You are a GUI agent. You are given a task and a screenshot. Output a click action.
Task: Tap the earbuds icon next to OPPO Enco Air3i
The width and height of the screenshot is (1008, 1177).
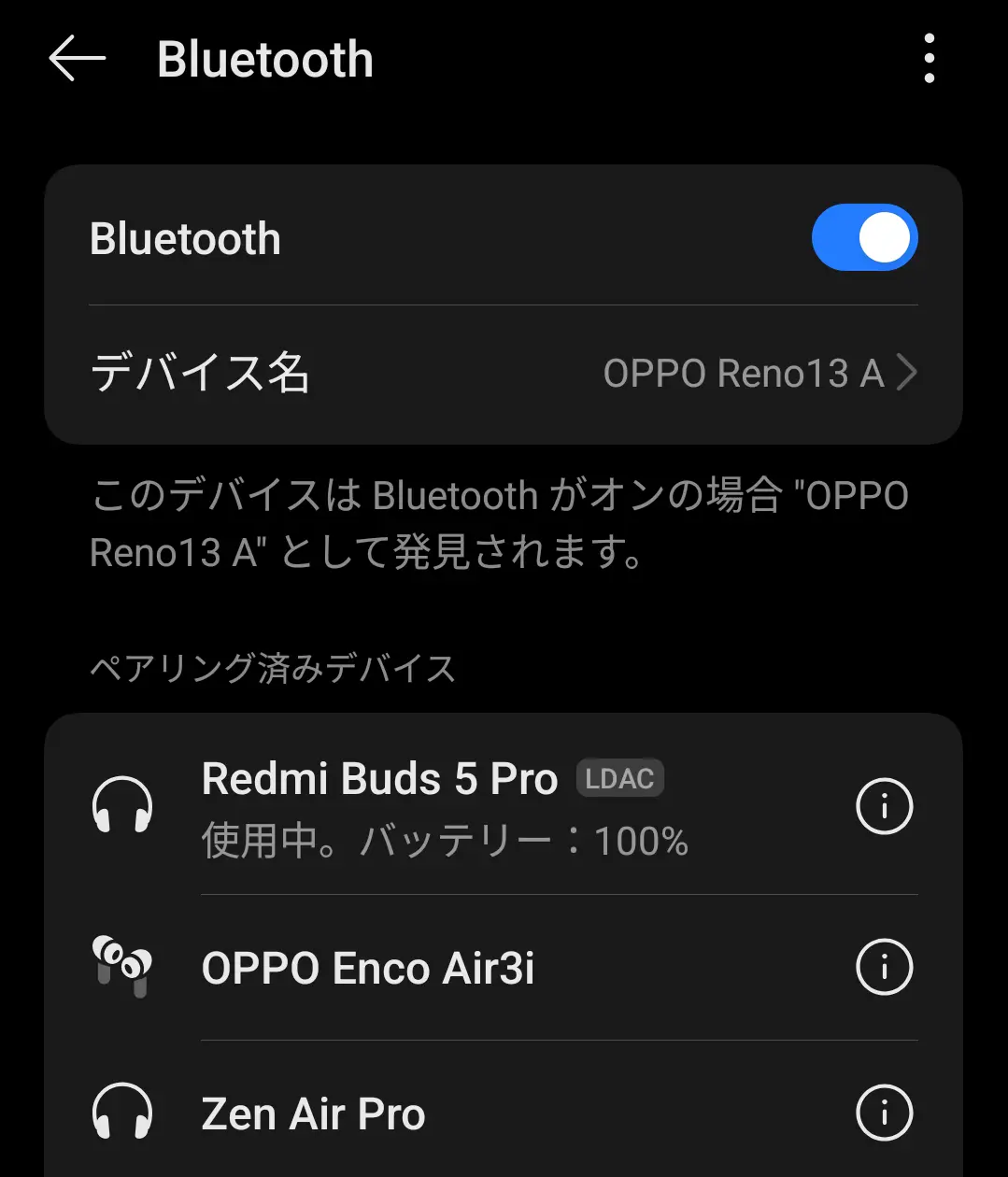point(123,968)
